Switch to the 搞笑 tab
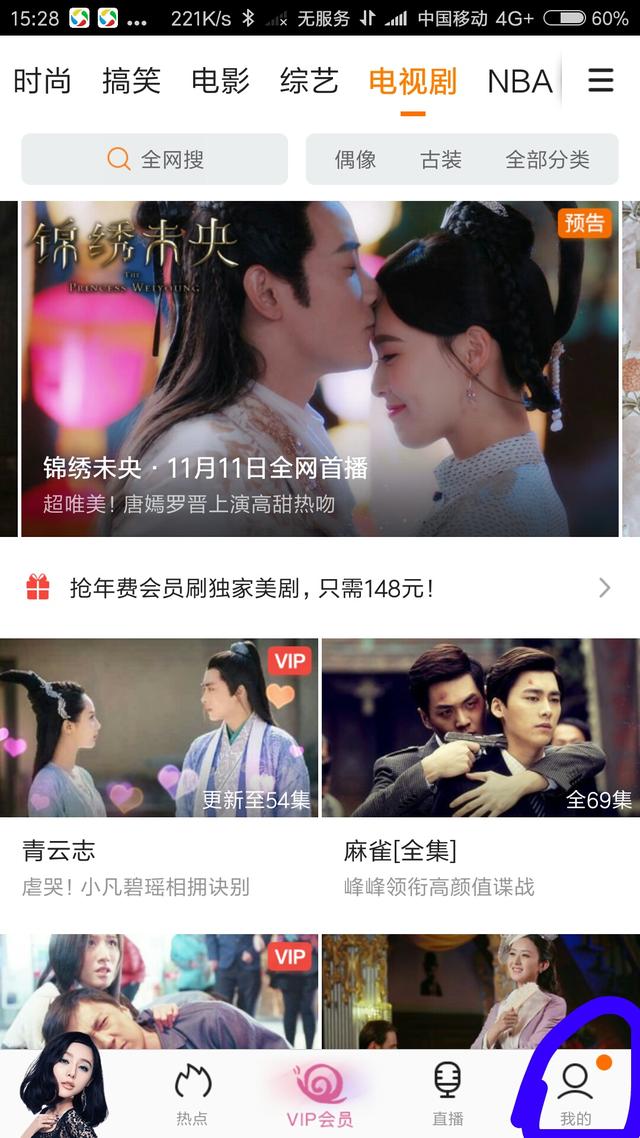Screen dimensions: 640x1138 tap(131, 81)
